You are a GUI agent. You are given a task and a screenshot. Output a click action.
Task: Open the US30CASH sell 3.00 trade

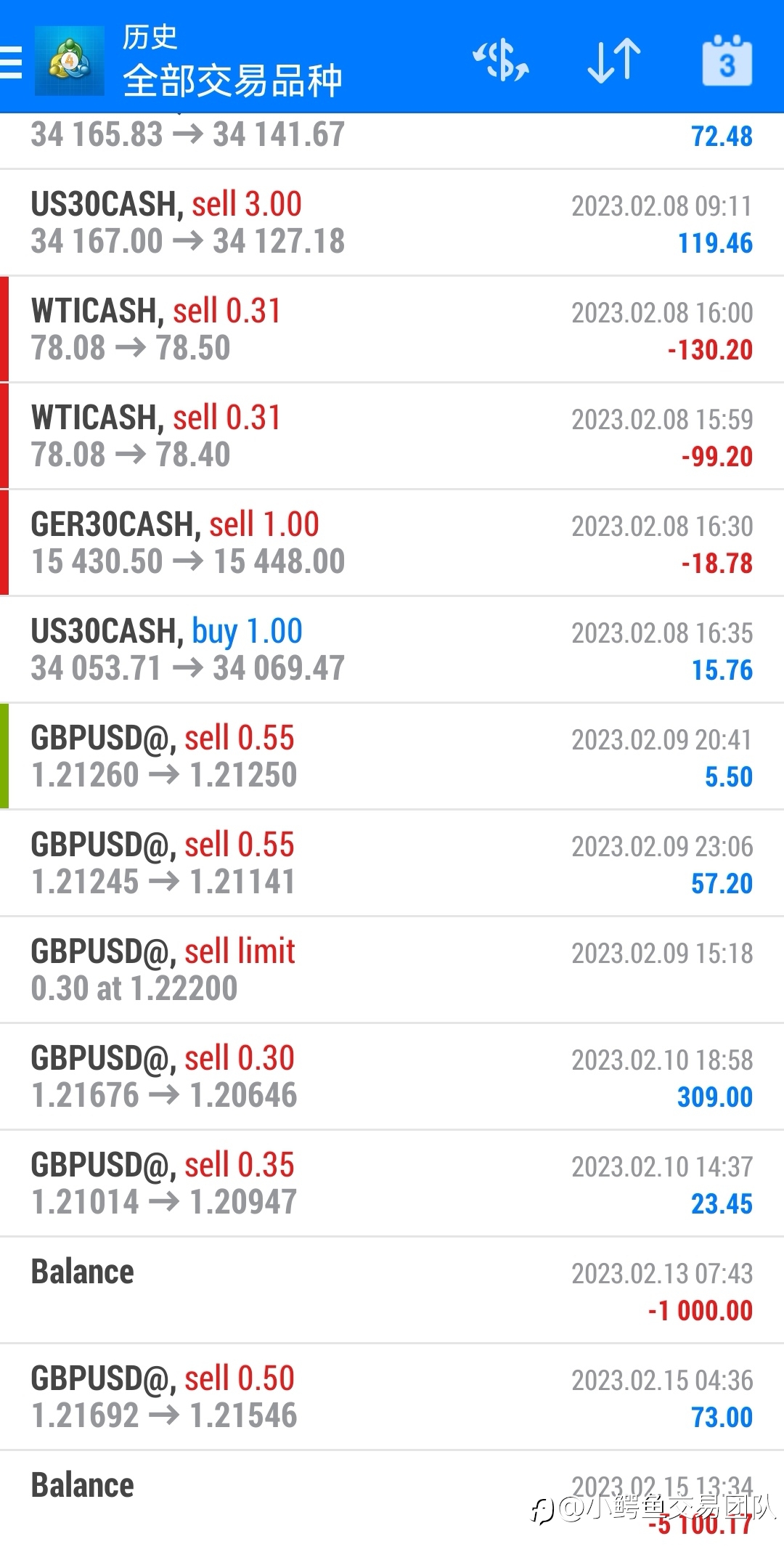pos(392,223)
